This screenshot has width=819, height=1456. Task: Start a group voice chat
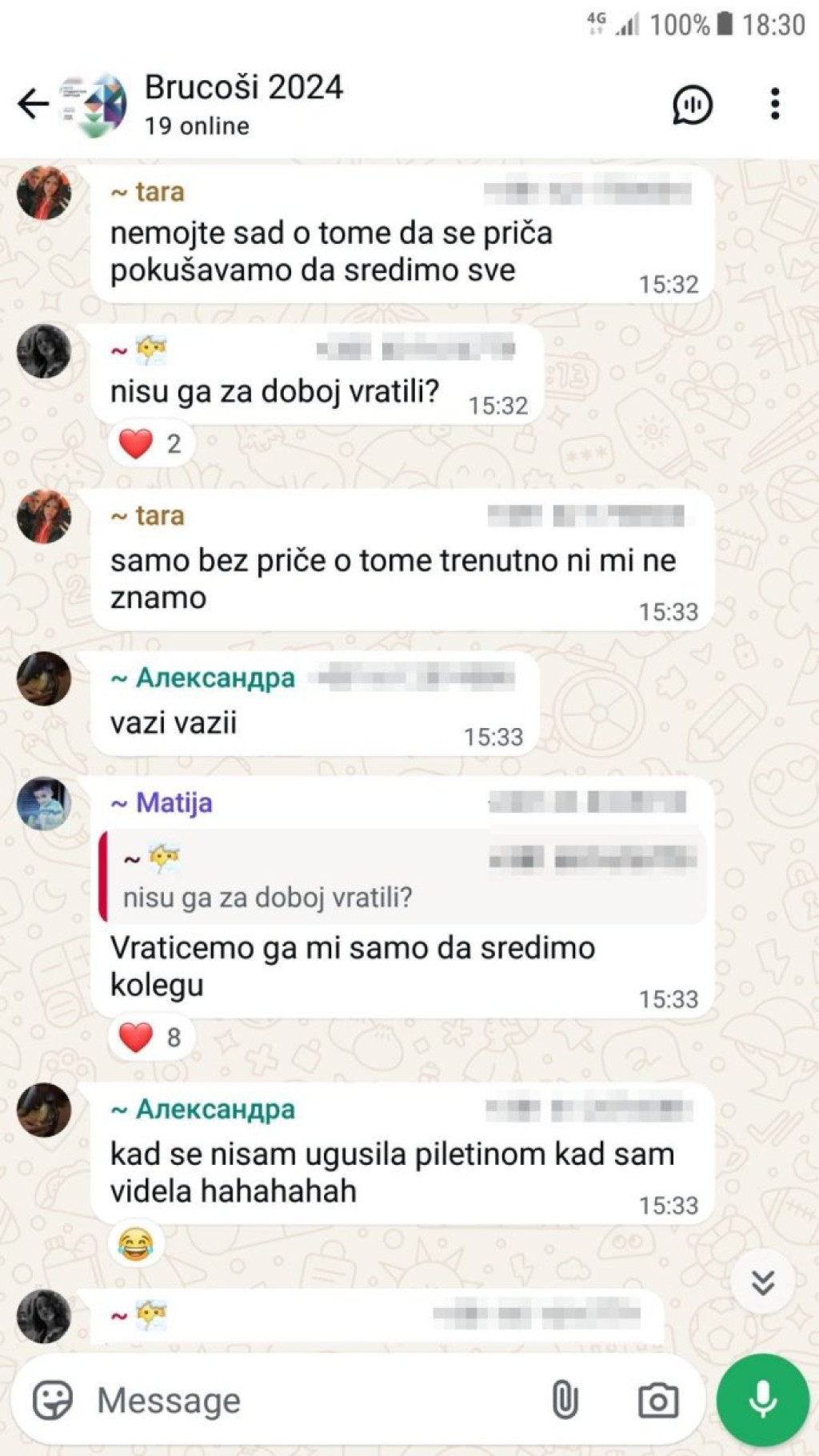click(x=692, y=104)
